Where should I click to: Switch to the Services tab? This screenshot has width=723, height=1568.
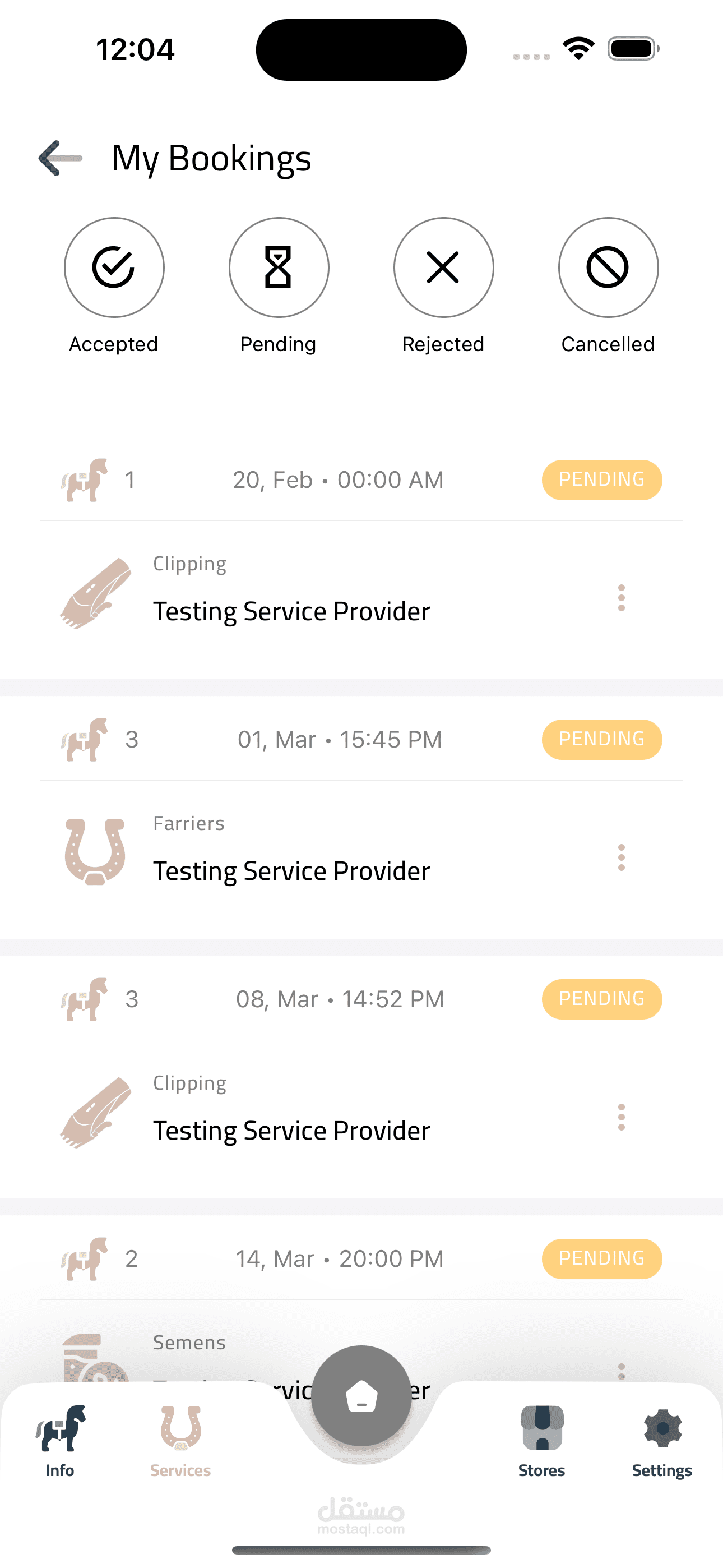[180, 1441]
